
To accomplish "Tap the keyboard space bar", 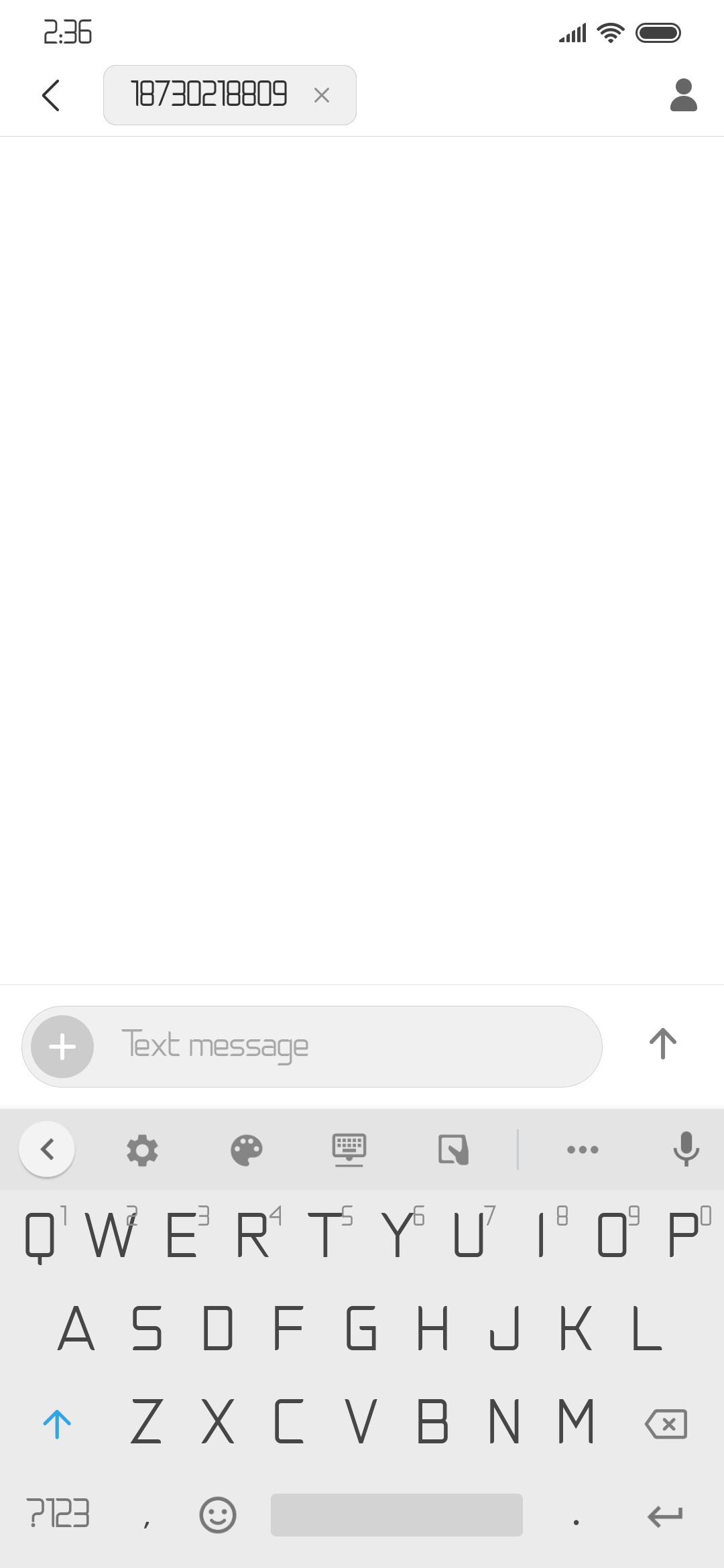I will [x=397, y=1514].
